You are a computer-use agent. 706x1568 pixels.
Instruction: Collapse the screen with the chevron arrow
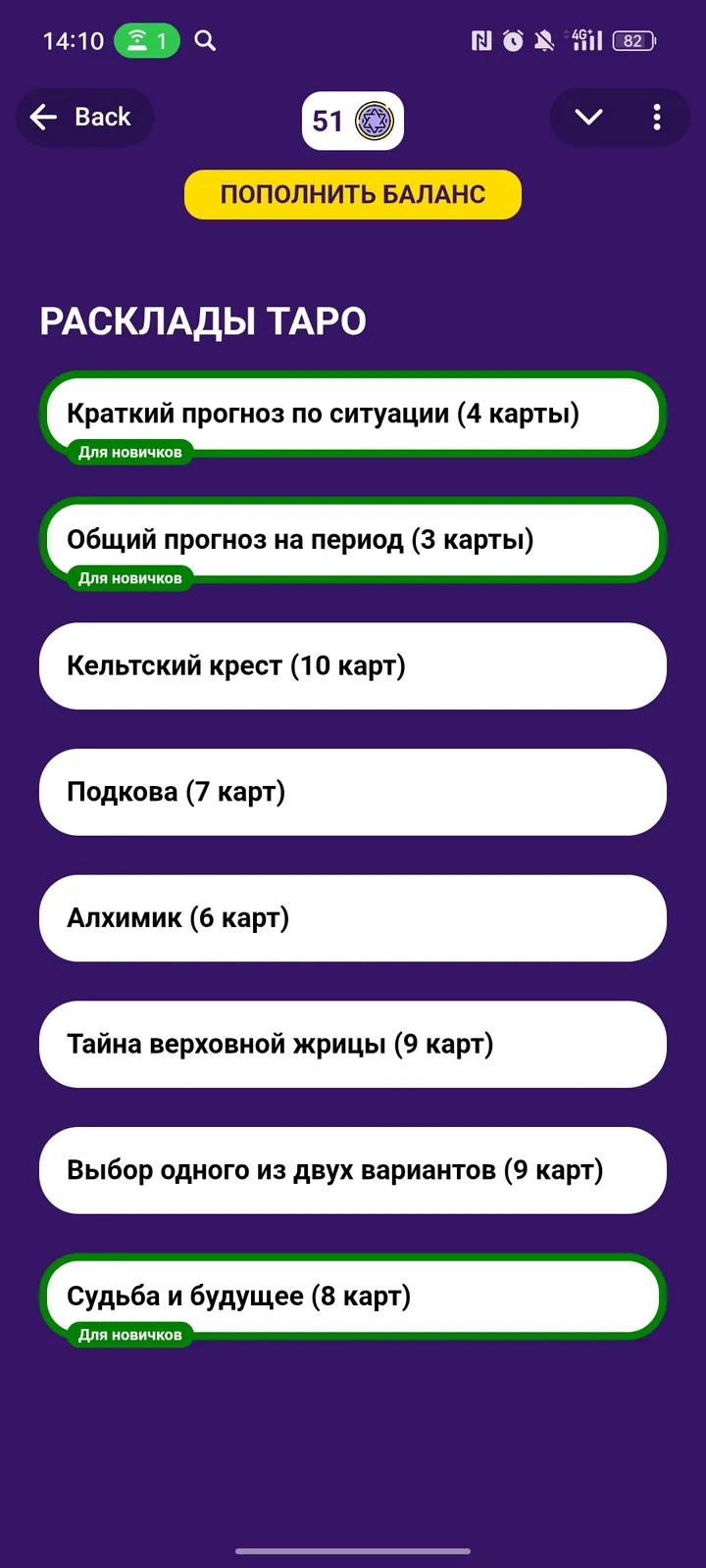[587, 117]
